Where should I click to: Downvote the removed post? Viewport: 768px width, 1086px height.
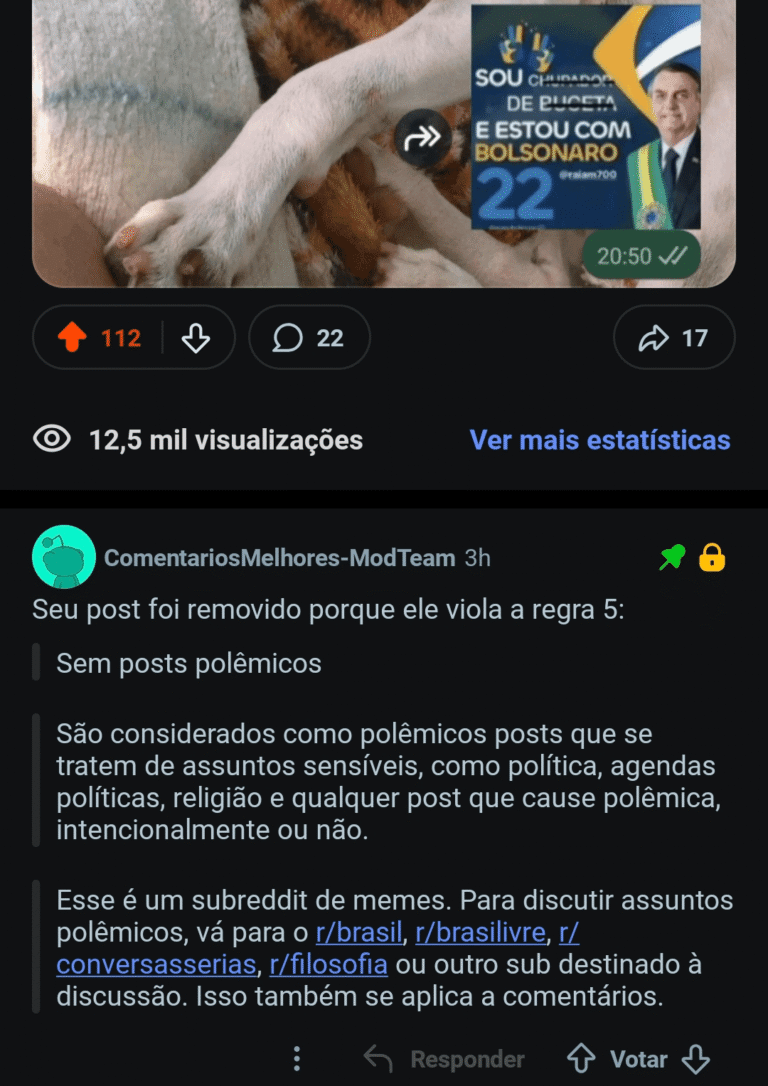click(196, 338)
